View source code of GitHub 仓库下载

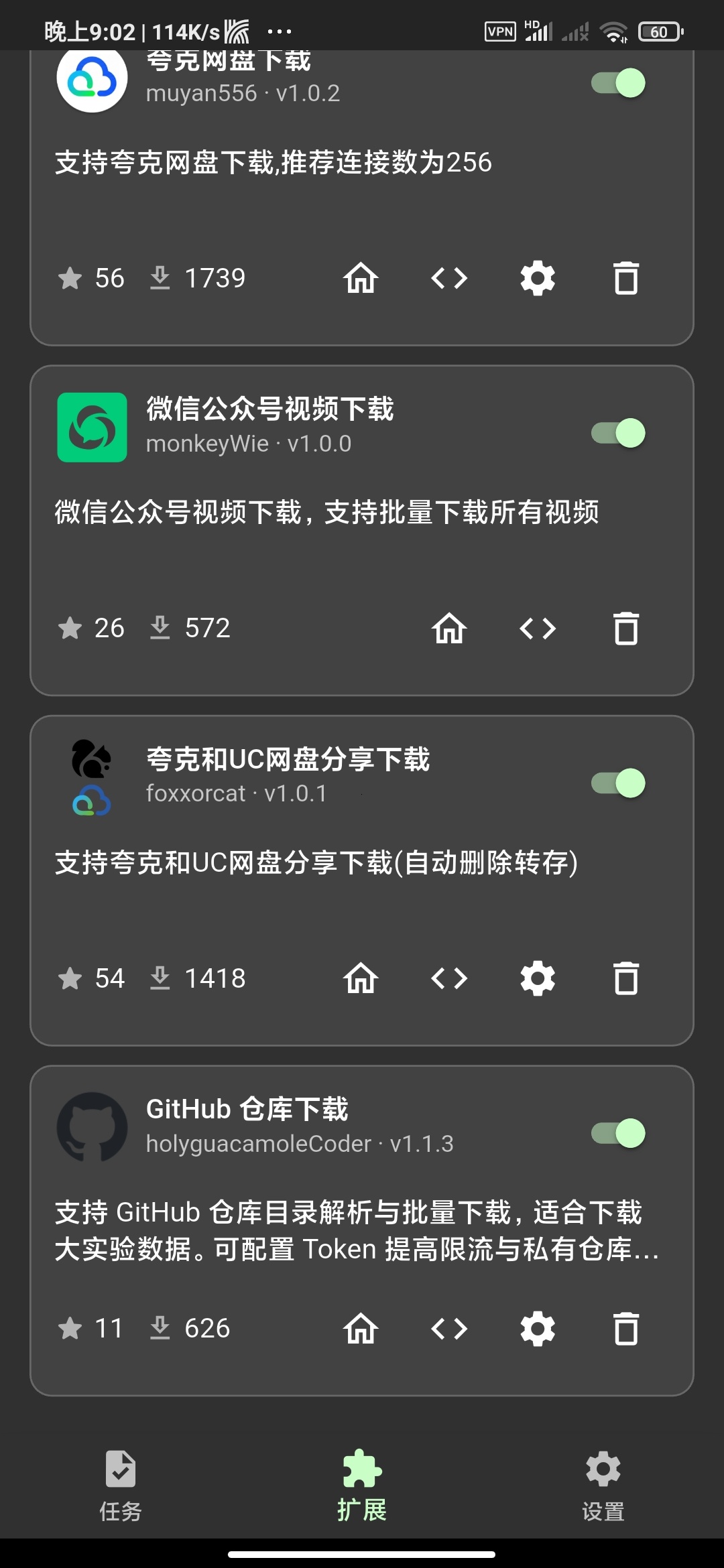click(x=448, y=1328)
